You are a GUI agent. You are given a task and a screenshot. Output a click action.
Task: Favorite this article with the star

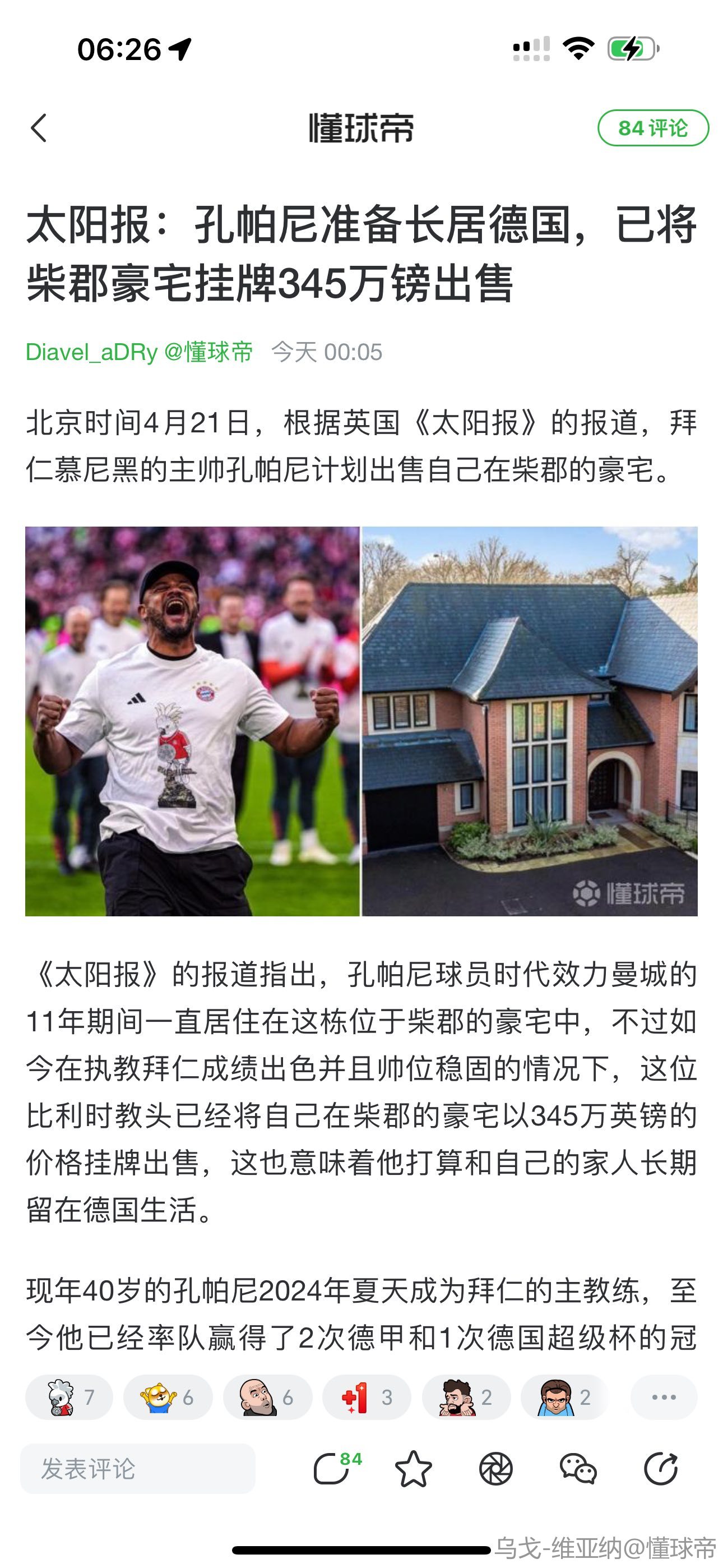413,1469
